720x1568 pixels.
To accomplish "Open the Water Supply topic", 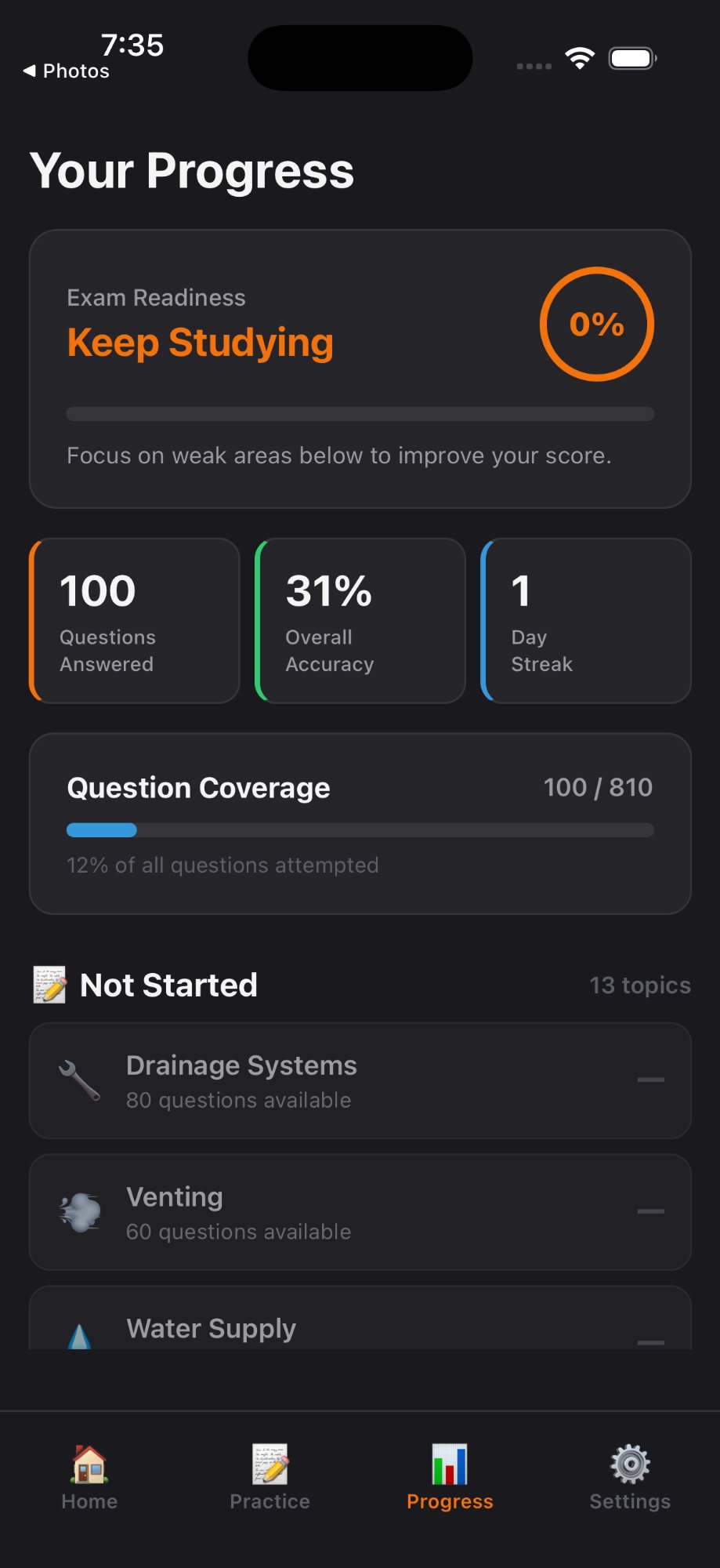I will click(x=360, y=1327).
